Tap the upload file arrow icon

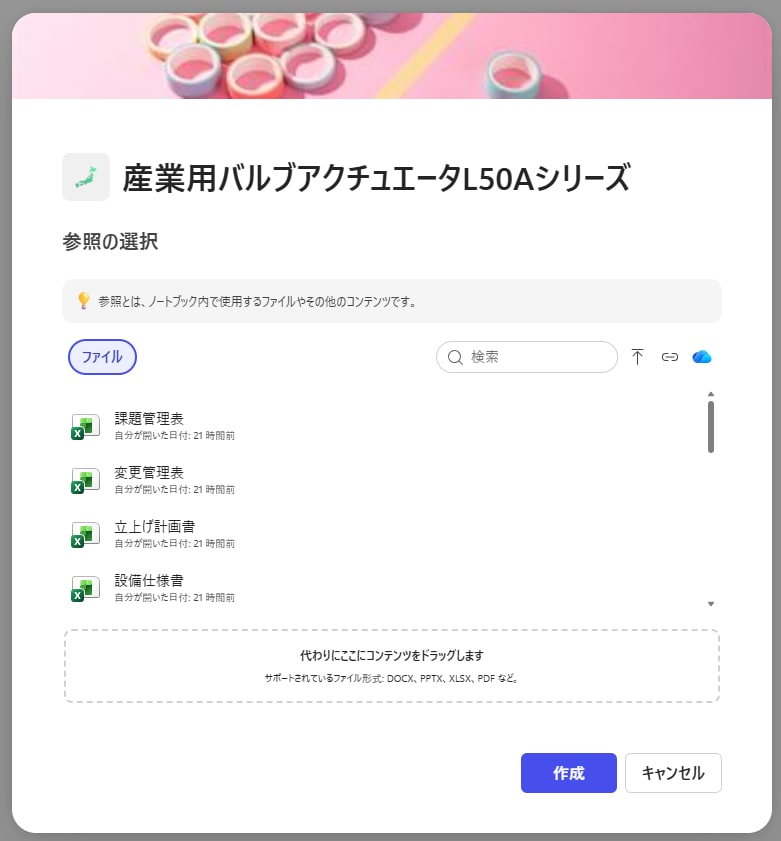638,357
